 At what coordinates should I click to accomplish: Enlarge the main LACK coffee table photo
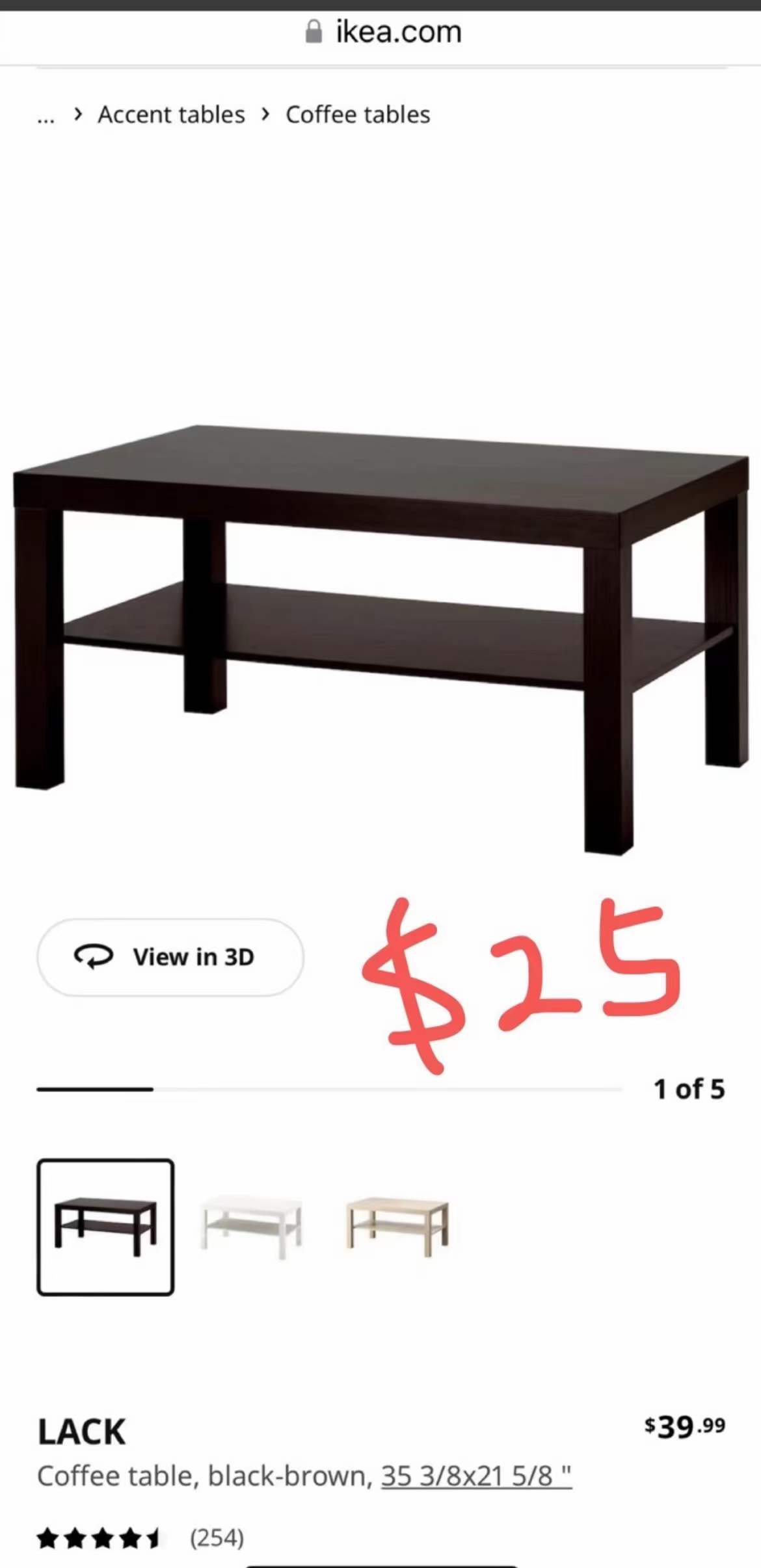(x=380, y=637)
